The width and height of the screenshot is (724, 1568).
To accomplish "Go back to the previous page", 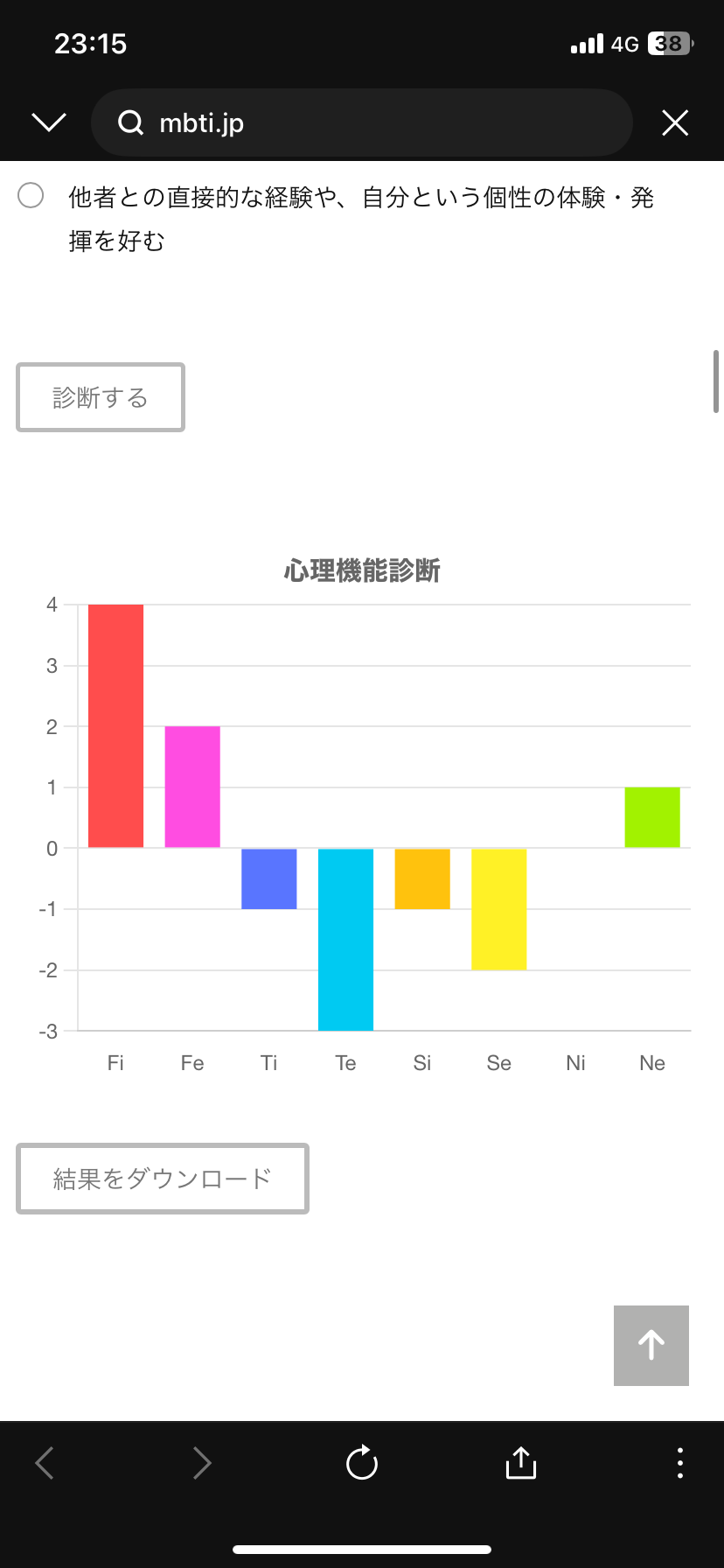I will [45, 1462].
